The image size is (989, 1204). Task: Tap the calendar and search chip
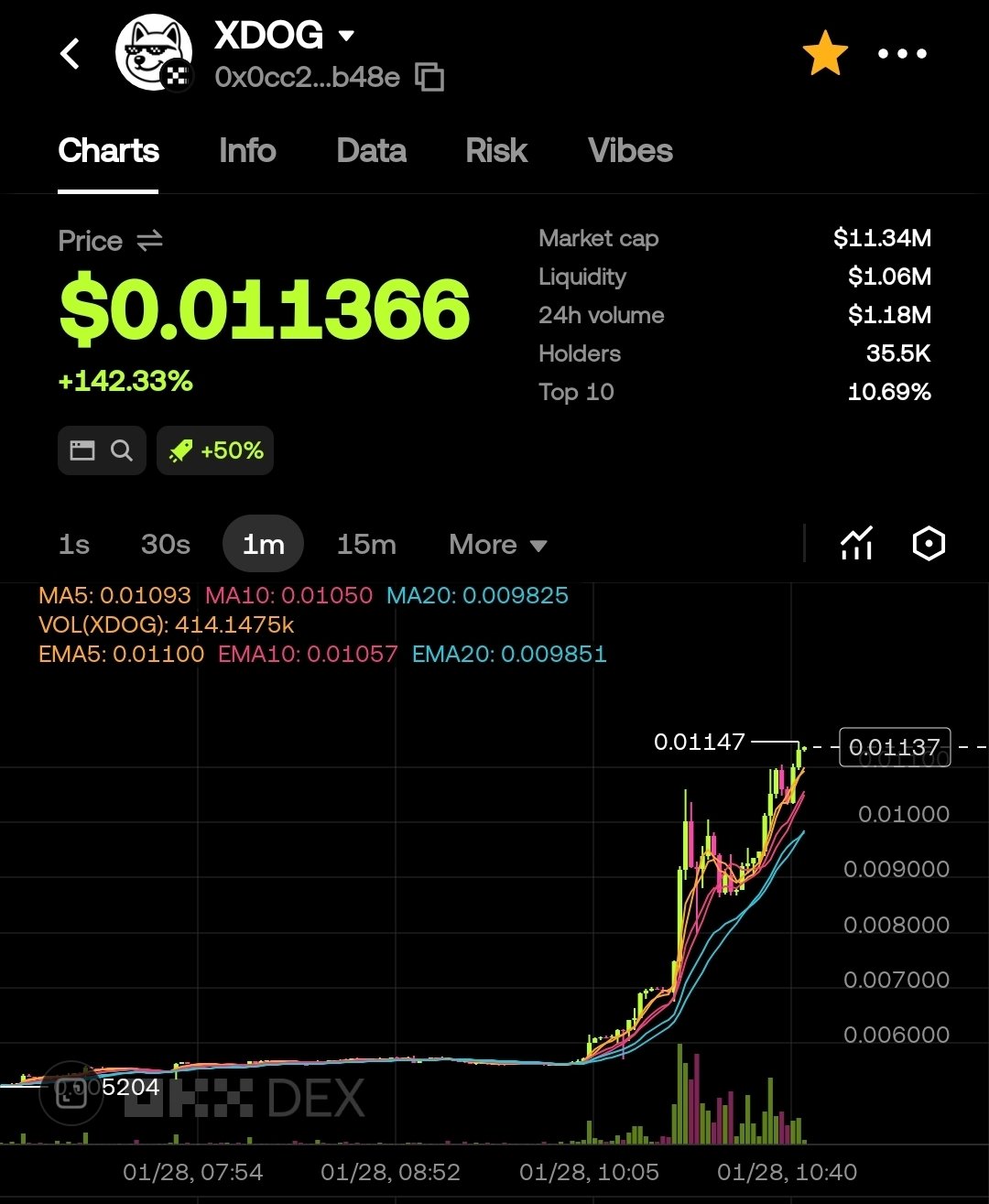(x=102, y=450)
